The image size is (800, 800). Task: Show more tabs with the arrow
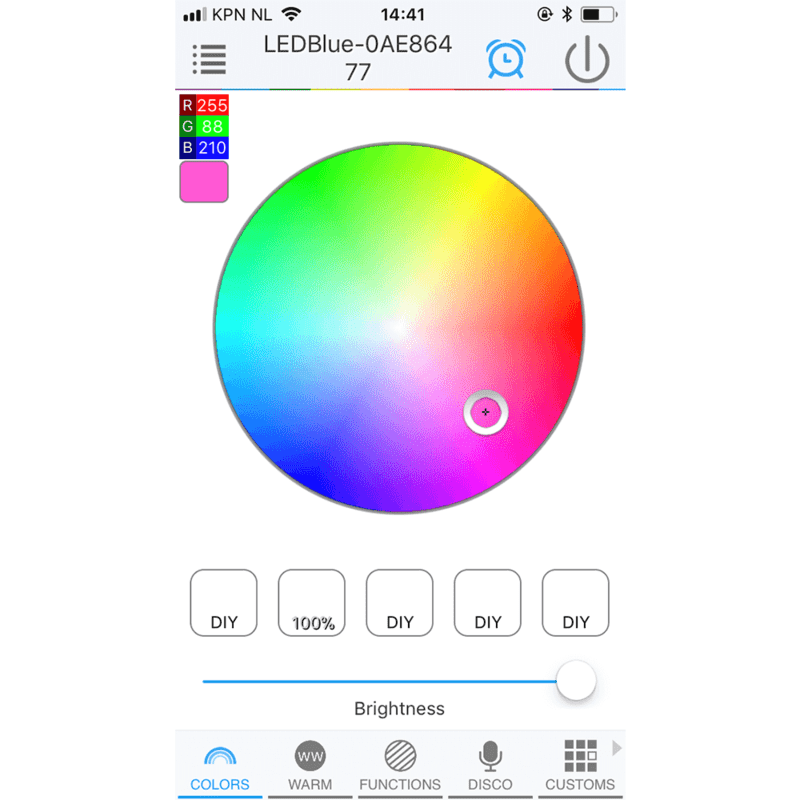click(617, 747)
